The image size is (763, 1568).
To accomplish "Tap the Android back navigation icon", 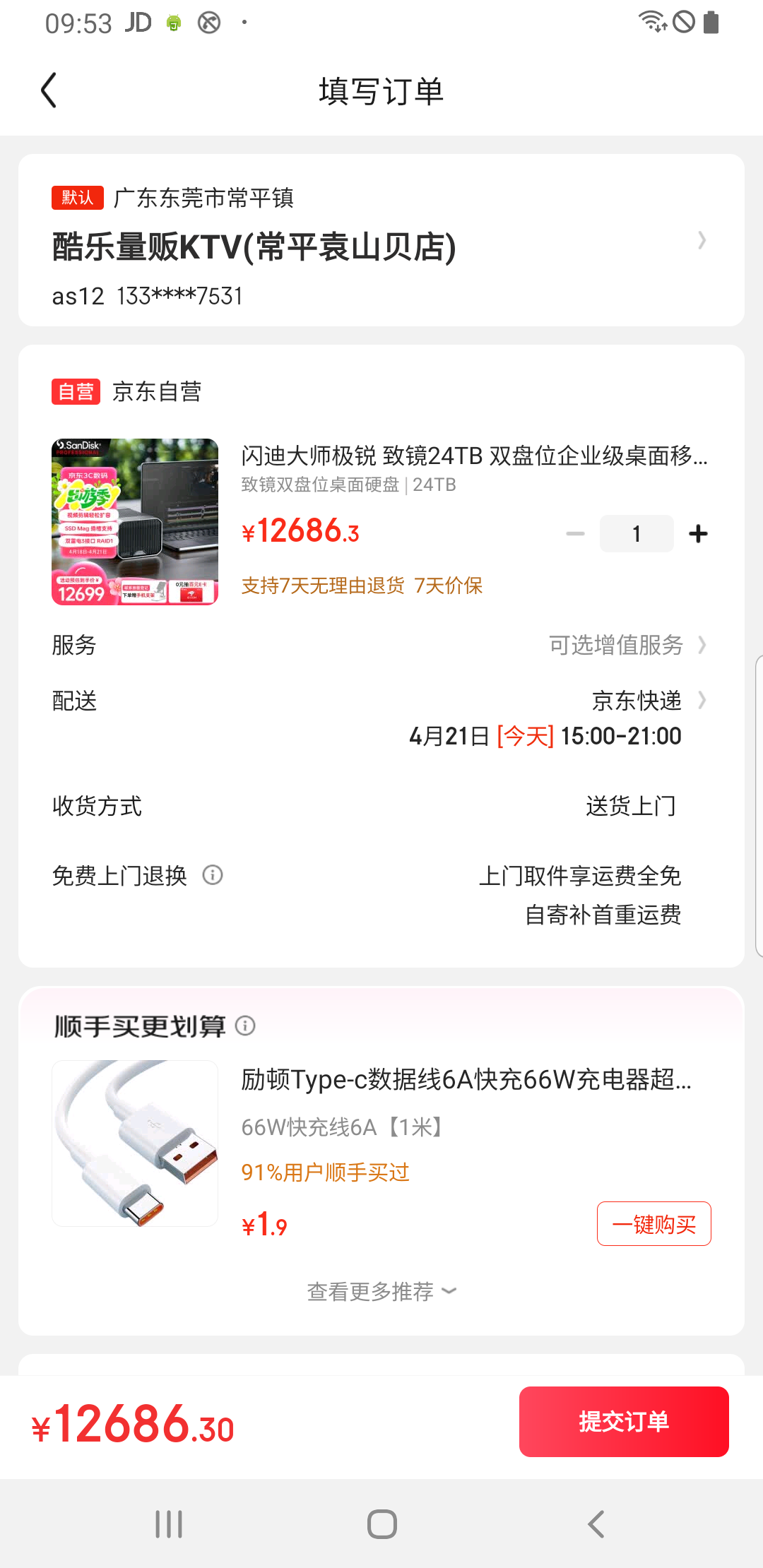I will pyautogui.click(x=595, y=1524).
